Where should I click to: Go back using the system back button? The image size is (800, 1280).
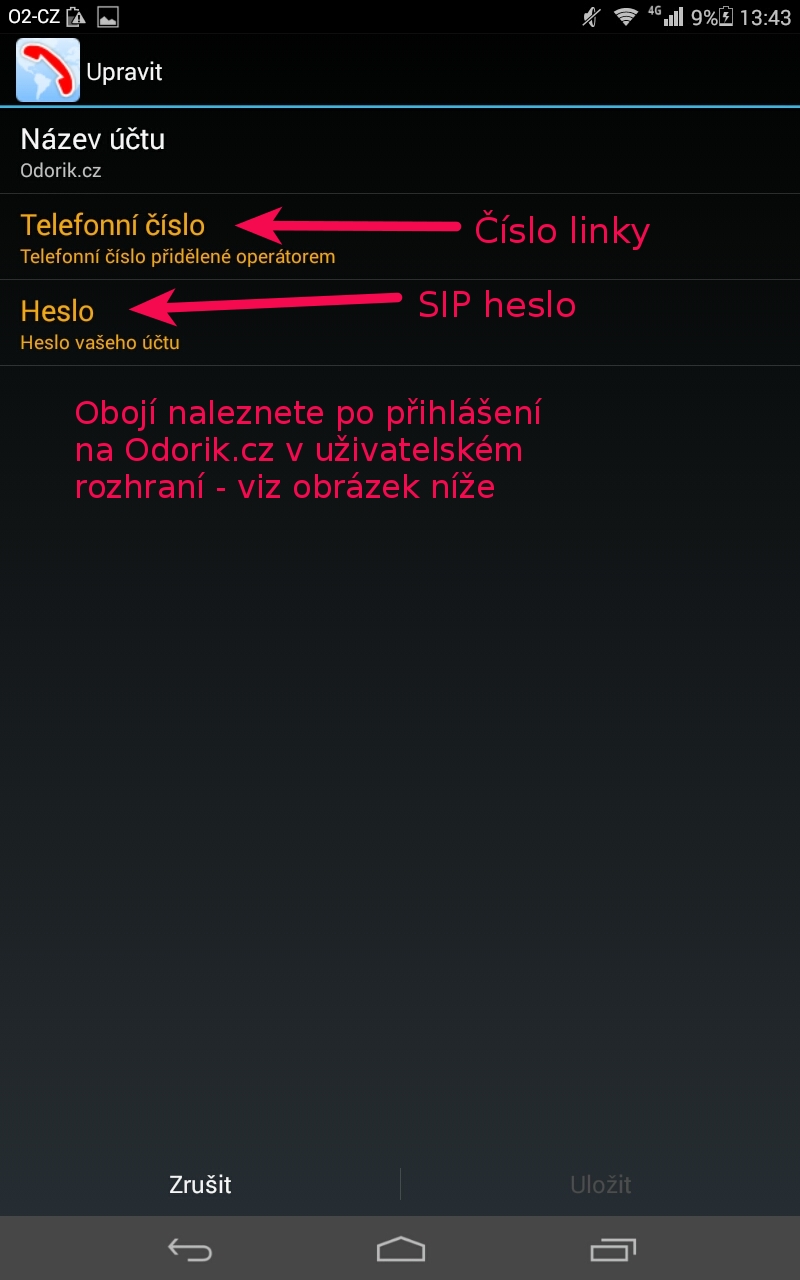tap(189, 1249)
